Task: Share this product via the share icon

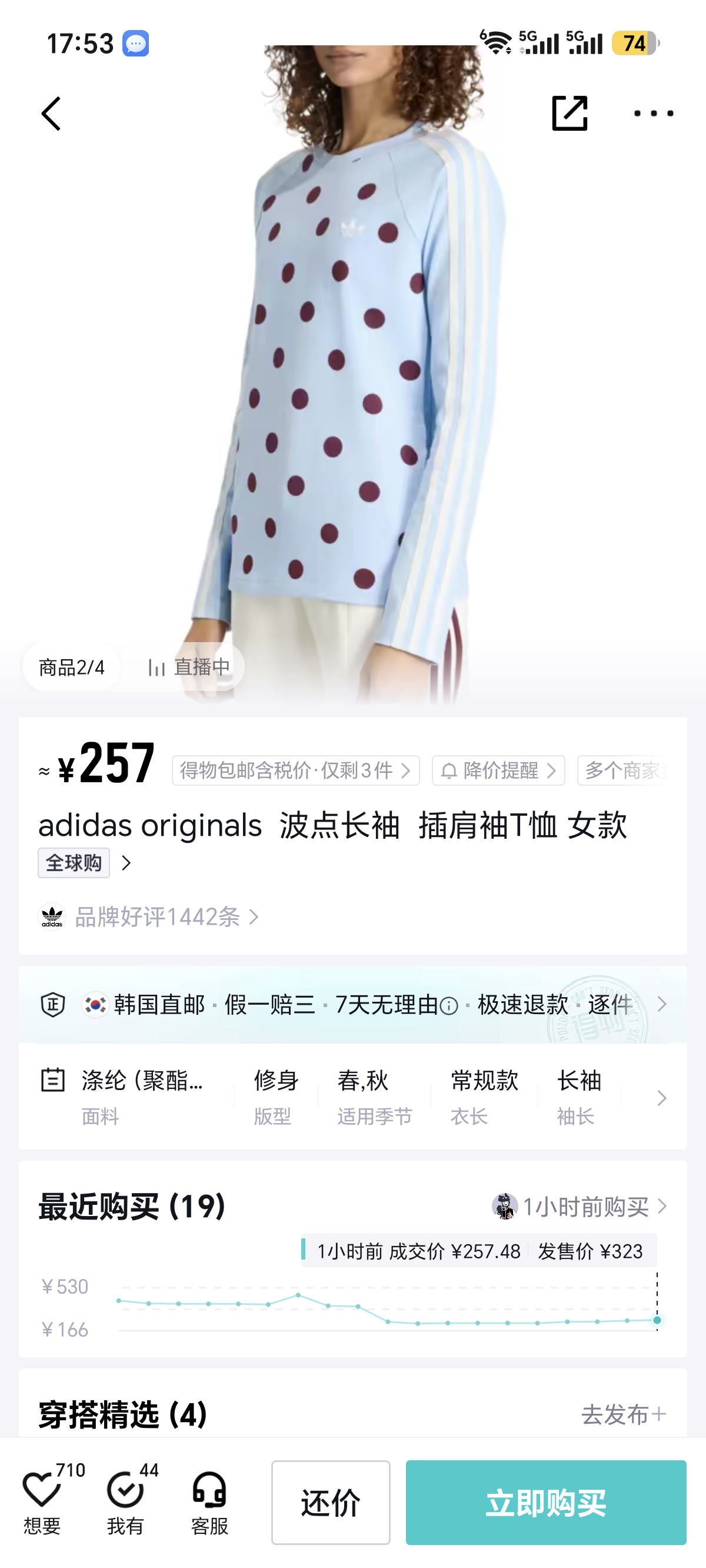Action: [x=570, y=113]
